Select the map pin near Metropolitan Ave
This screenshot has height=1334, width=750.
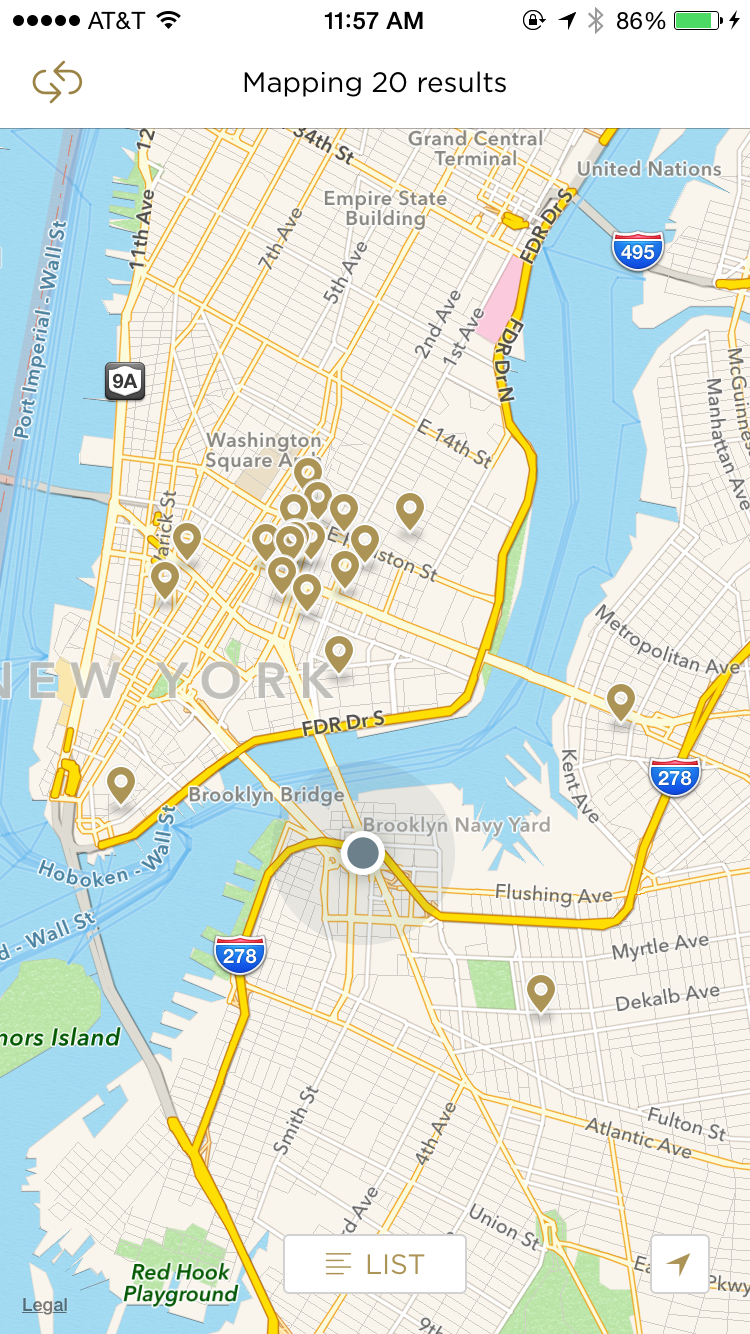pos(621,702)
